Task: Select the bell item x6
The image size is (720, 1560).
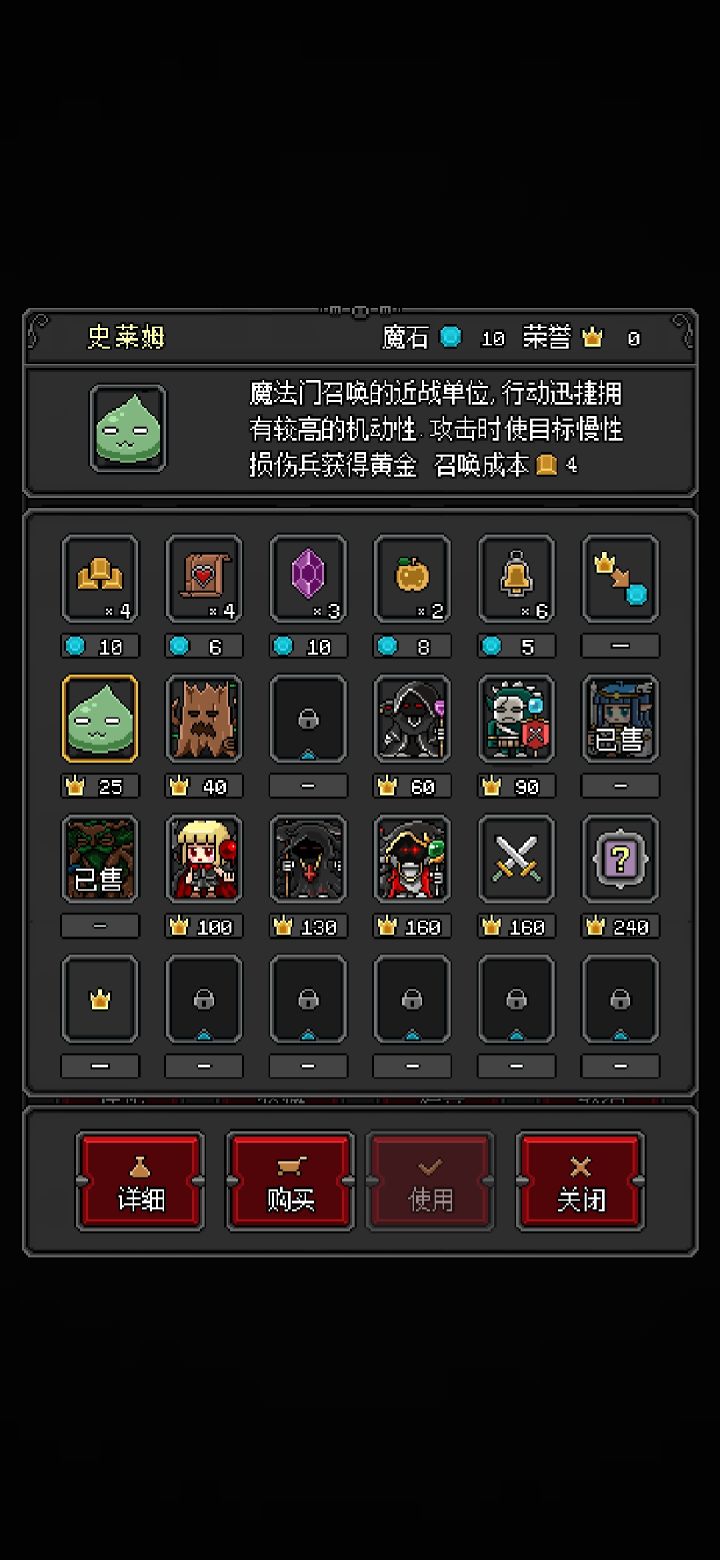Action: [x=516, y=580]
